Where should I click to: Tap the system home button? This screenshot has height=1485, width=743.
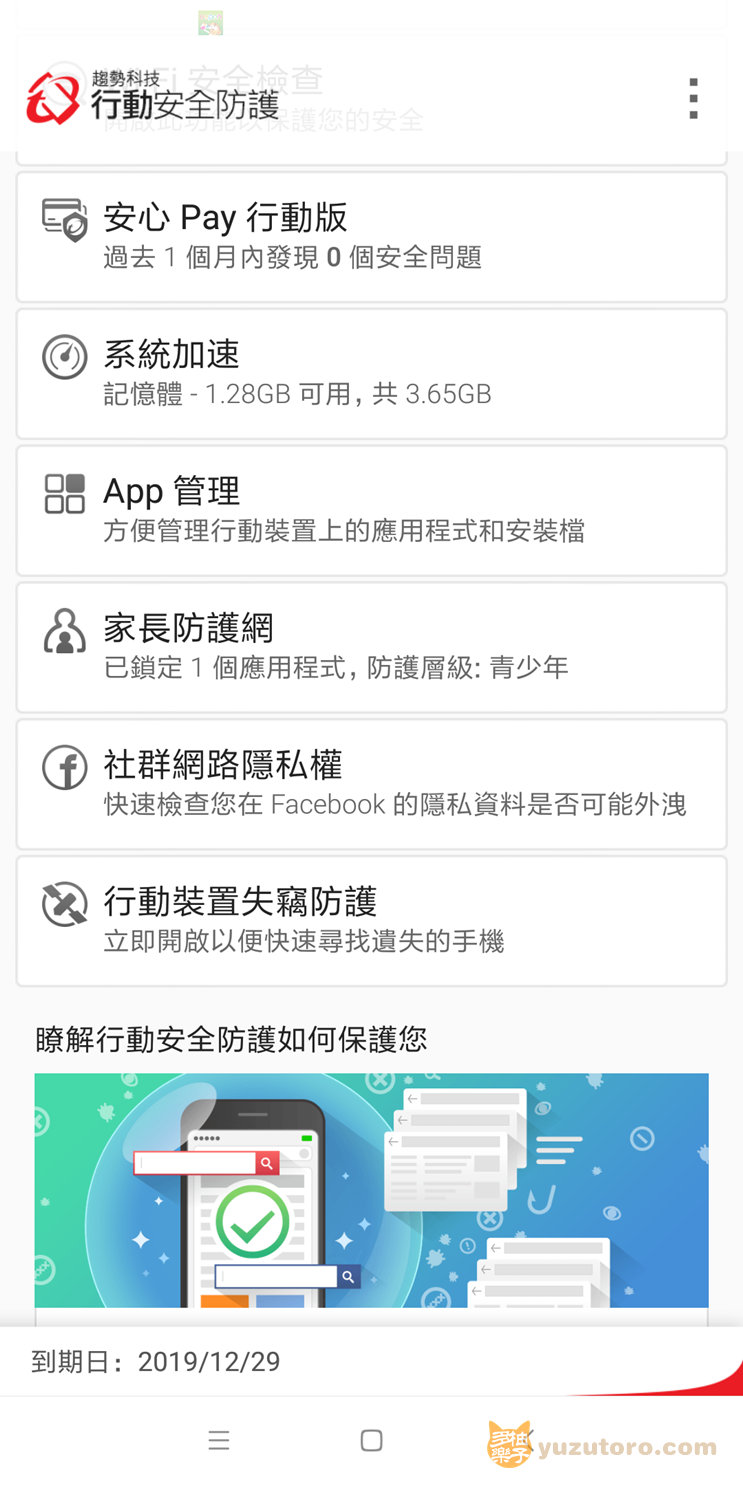coord(371,1440)
